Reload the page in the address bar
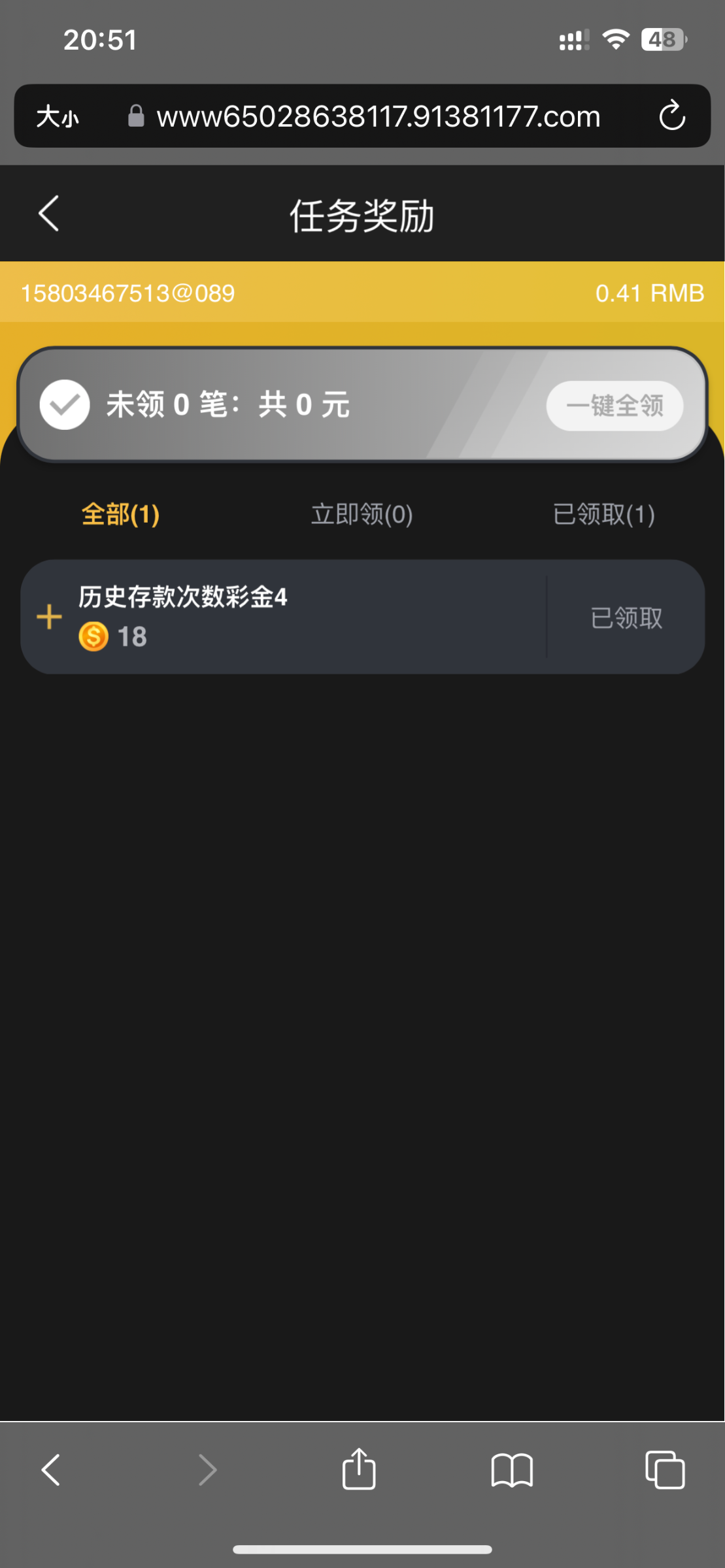The width and height of the screenshot is (725, 1568). tap(672, 116)
